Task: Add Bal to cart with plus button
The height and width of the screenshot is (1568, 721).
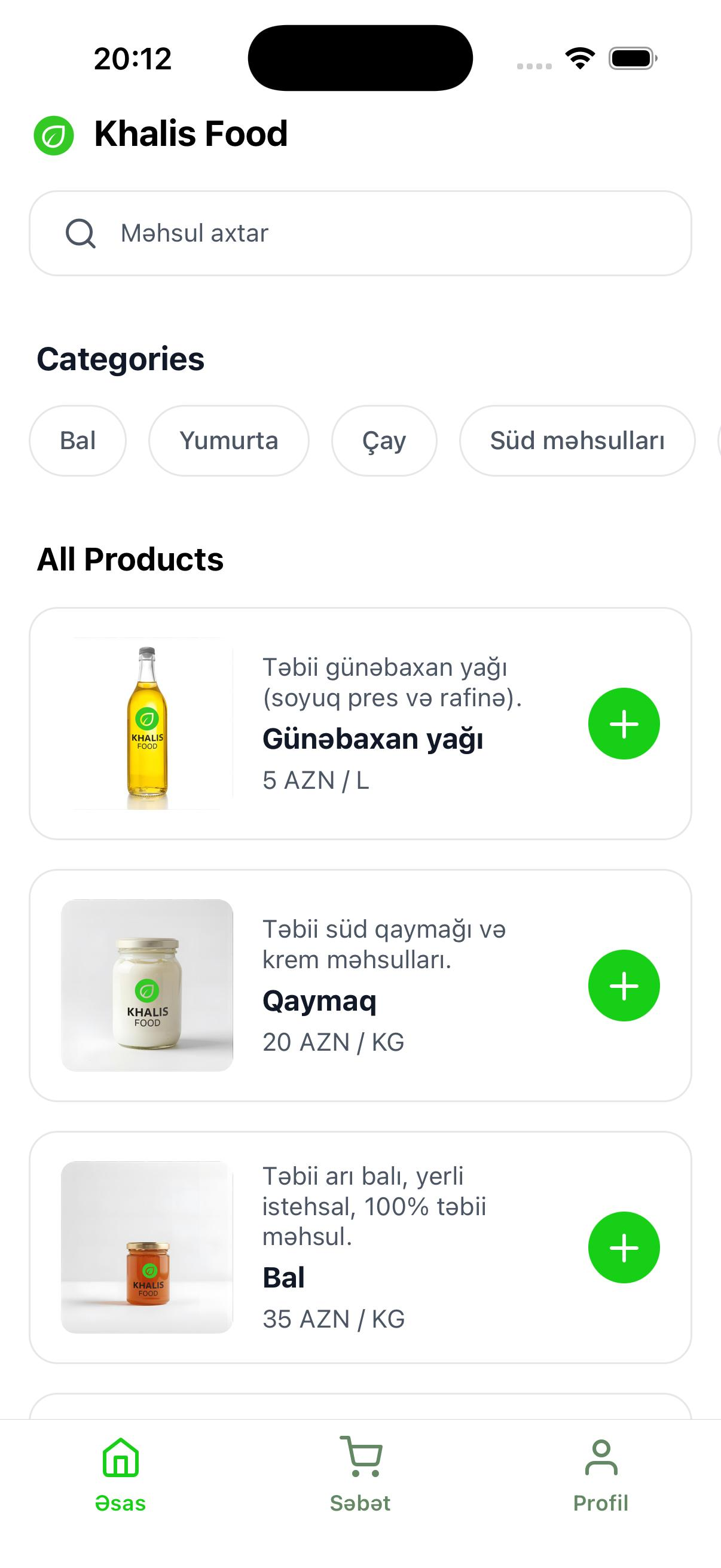Action: (624, 1247)
